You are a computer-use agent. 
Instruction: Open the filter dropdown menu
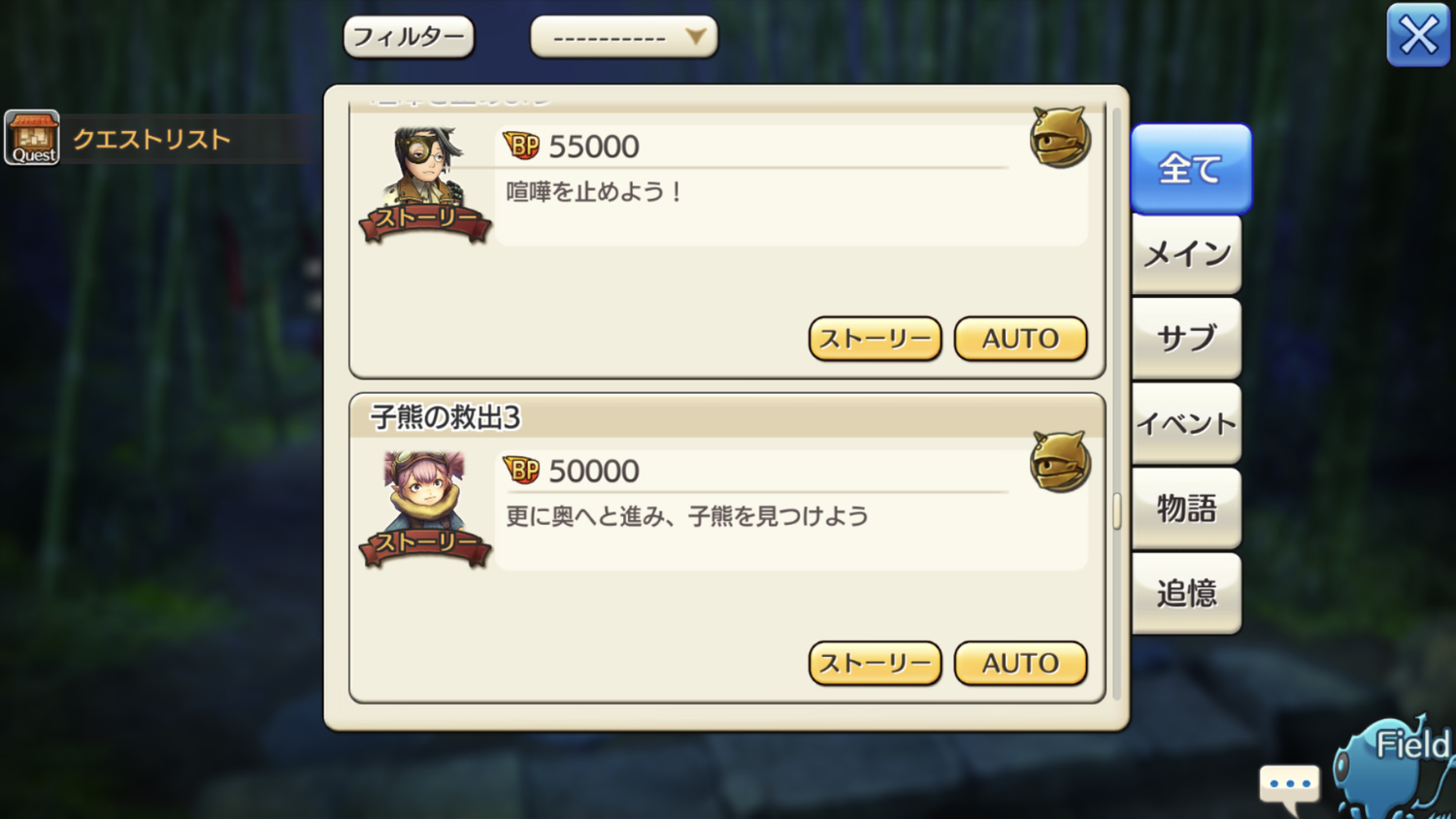(x=623, y=37)
